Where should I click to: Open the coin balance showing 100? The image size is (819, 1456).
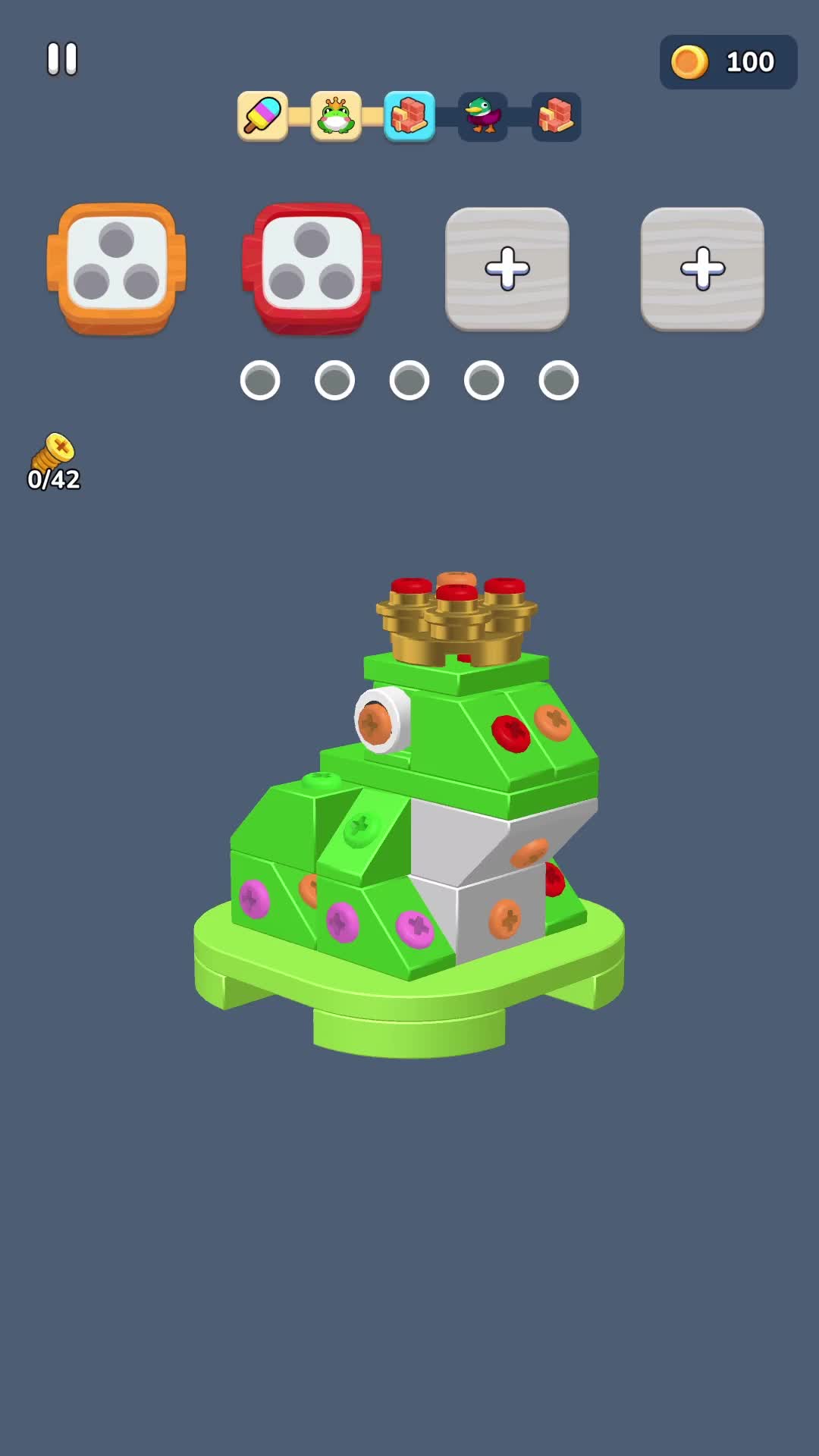click(728, 62)
